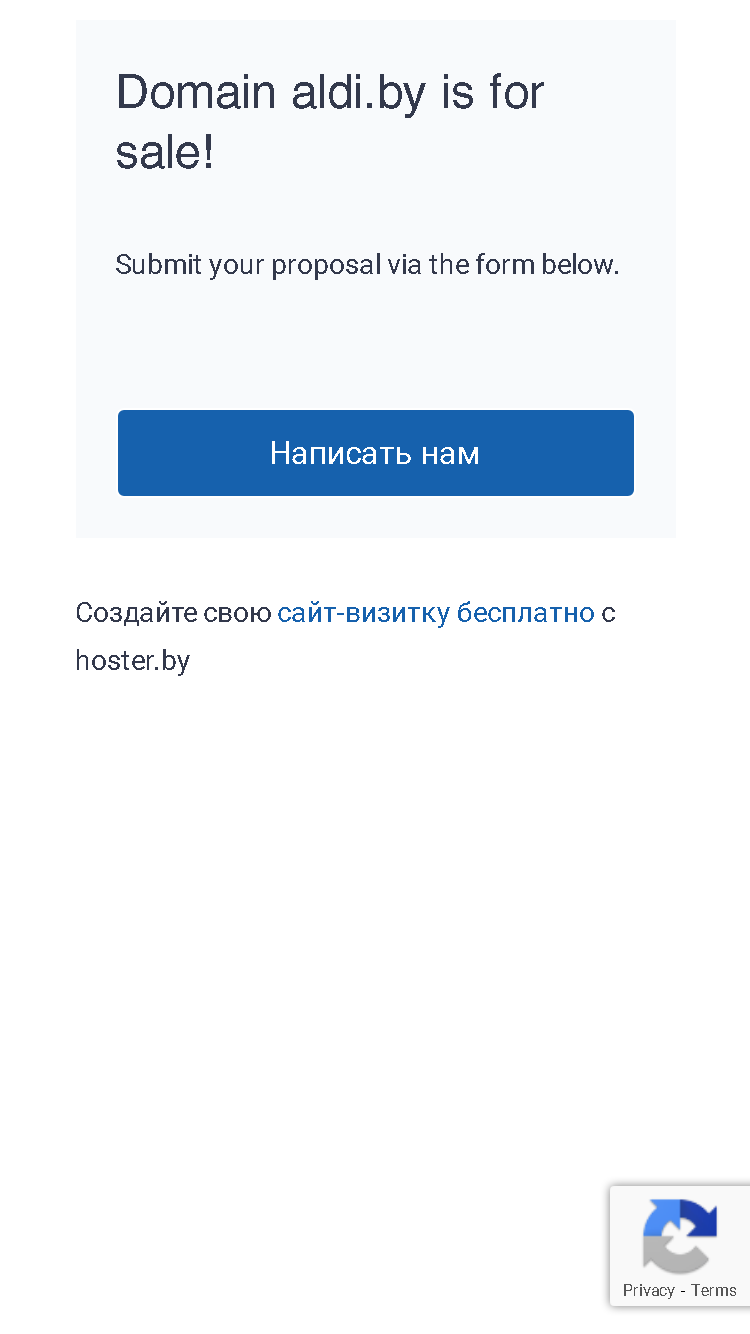Open the reCAPTCHA Privacy link
750x1334 pixels.
[648, 1290]
